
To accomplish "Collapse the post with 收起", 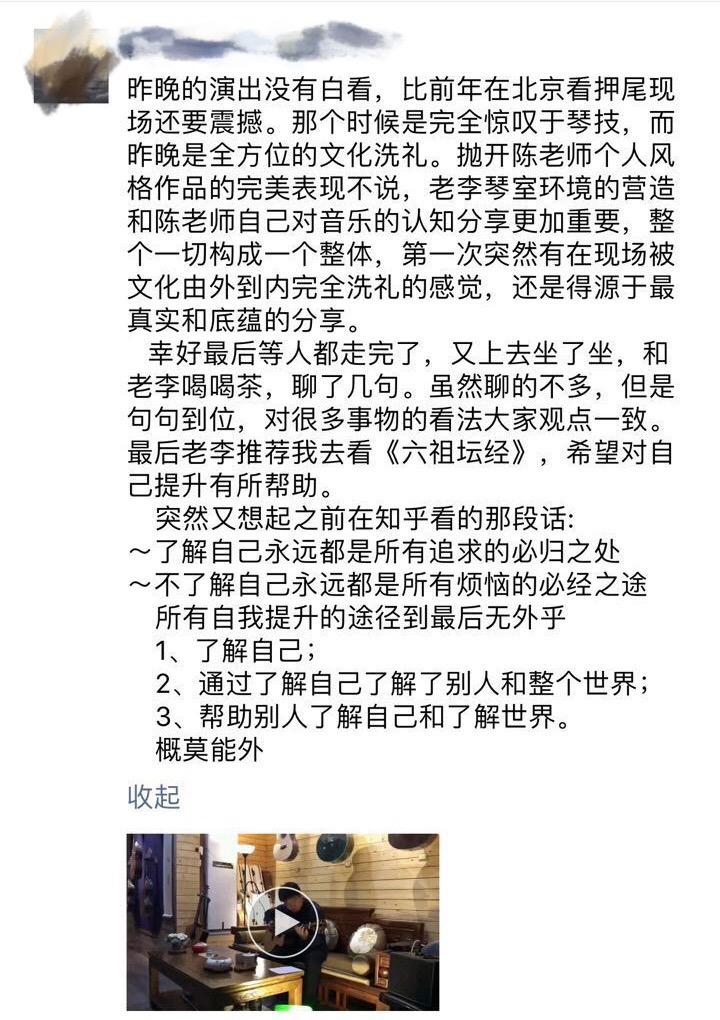I will tap(153, 796).
